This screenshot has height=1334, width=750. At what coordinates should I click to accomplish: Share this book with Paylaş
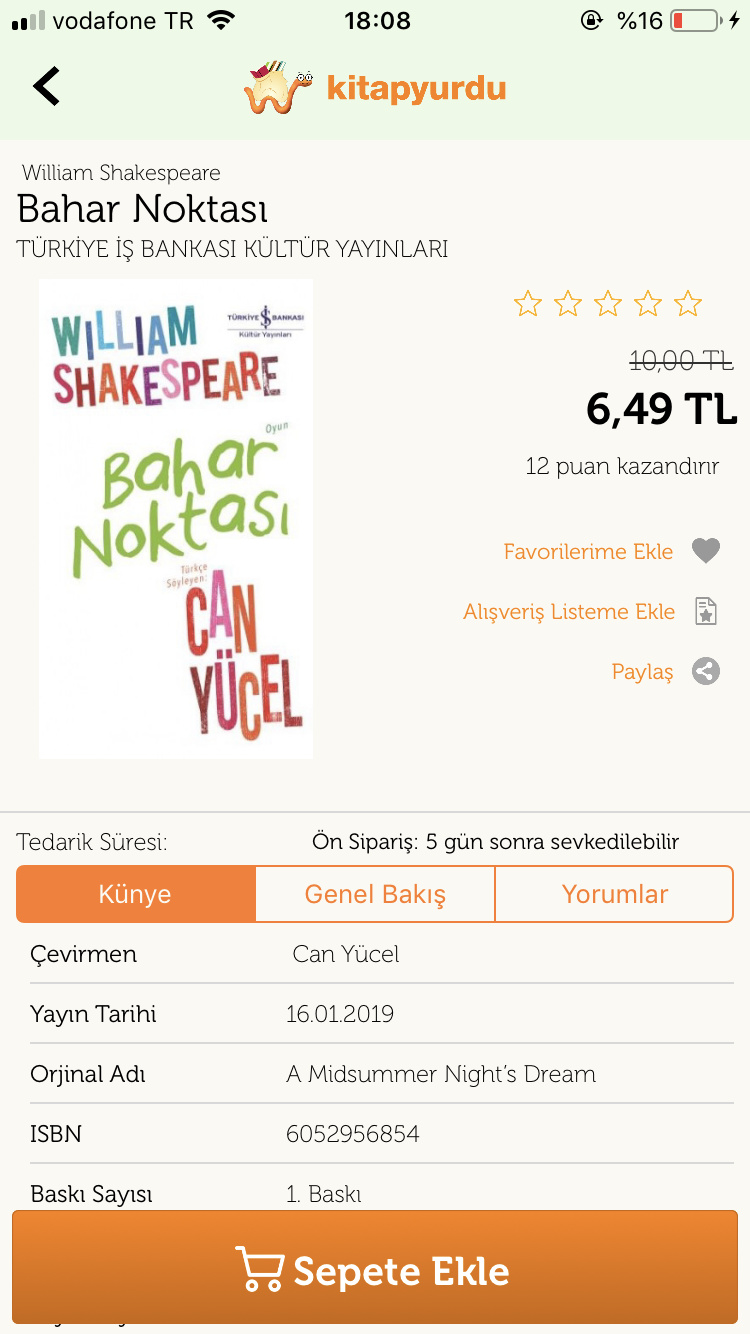coord(665,671)
